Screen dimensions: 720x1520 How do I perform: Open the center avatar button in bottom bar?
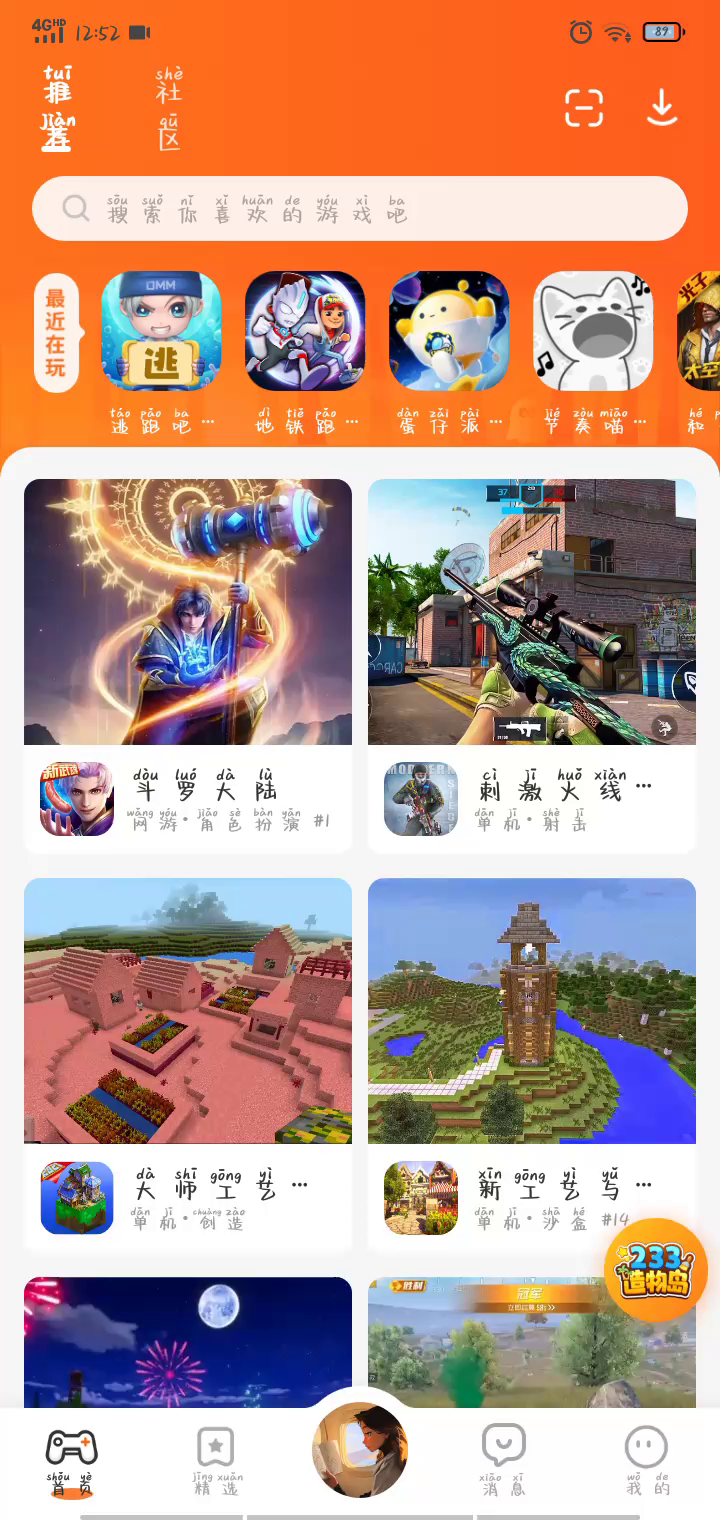[360, 1449]
